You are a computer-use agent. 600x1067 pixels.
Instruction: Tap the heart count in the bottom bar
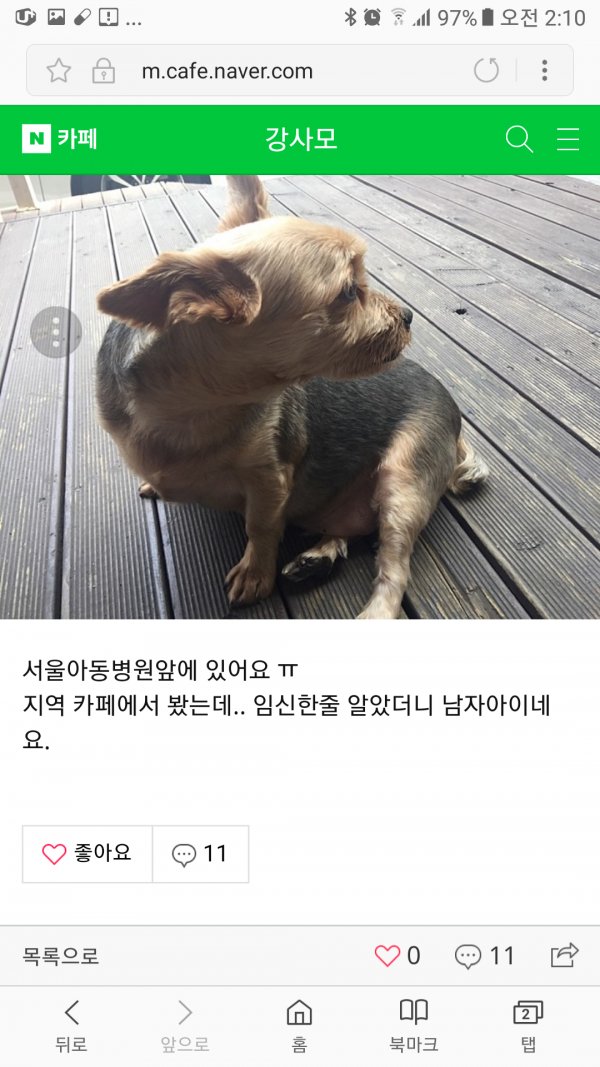point(397,956)
